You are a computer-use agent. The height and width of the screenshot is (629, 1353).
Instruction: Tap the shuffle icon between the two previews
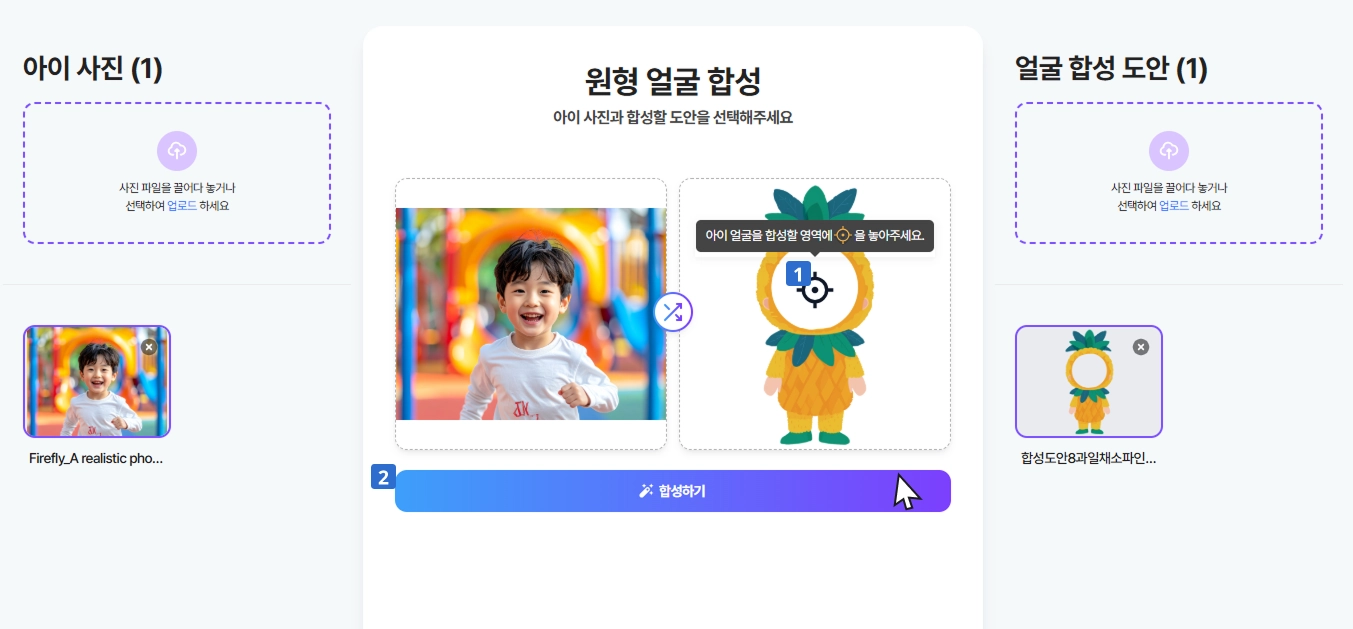[x=673, y=312]
